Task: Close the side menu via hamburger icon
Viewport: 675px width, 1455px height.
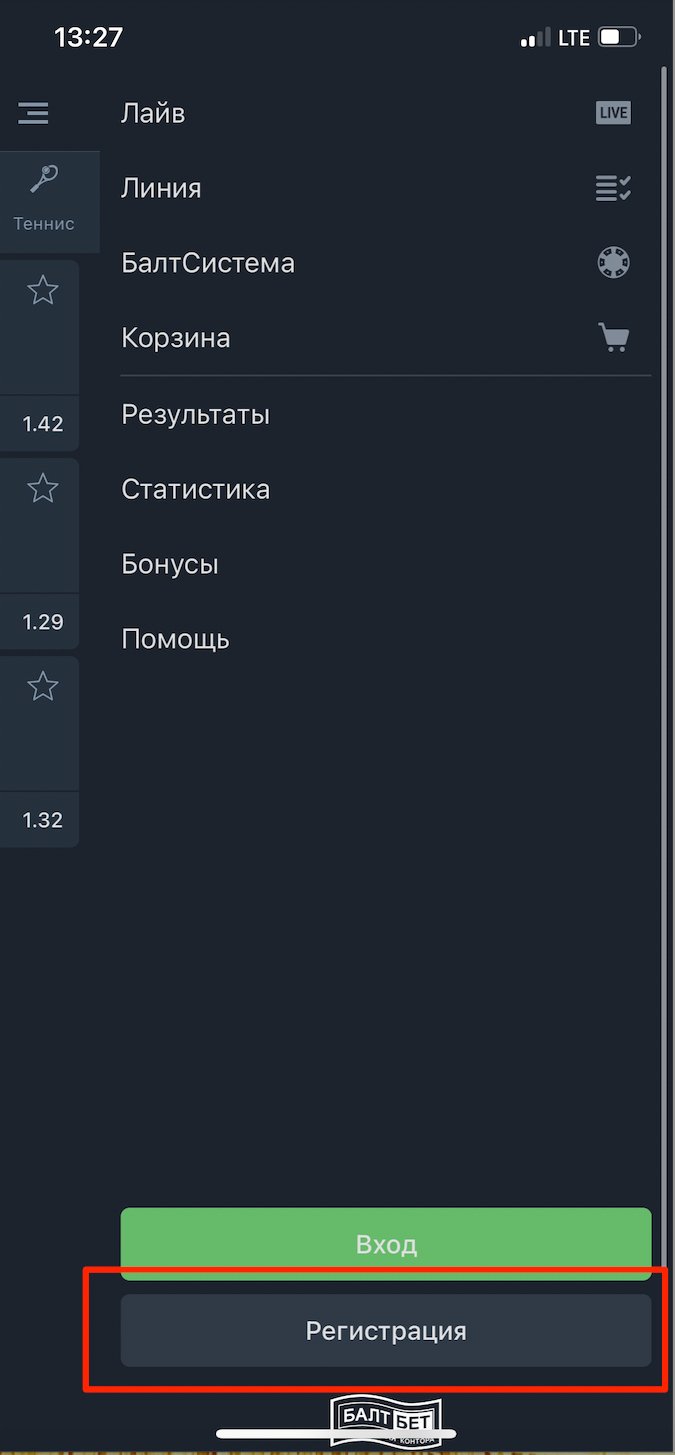Action: point(33,113)
